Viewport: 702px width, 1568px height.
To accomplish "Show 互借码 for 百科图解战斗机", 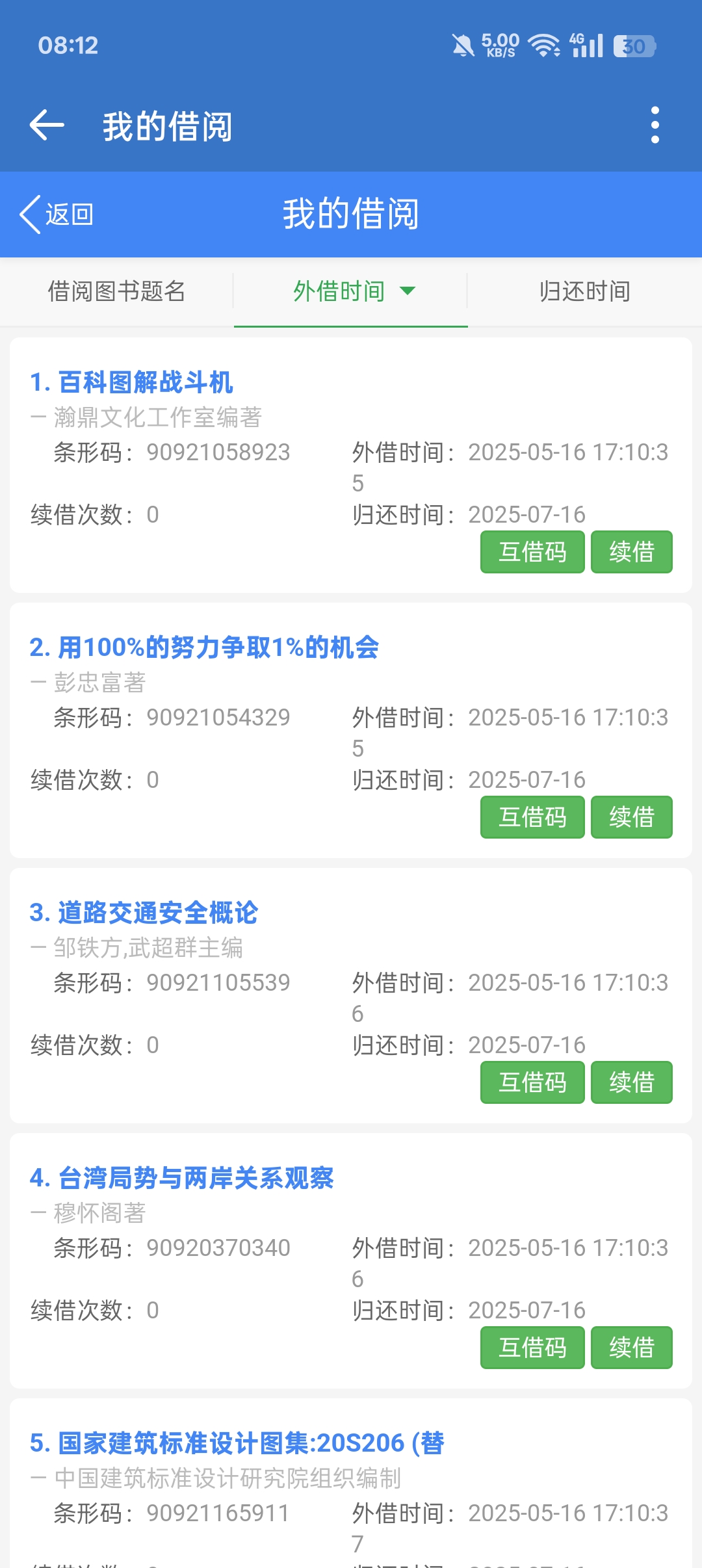I will point(532,552).
